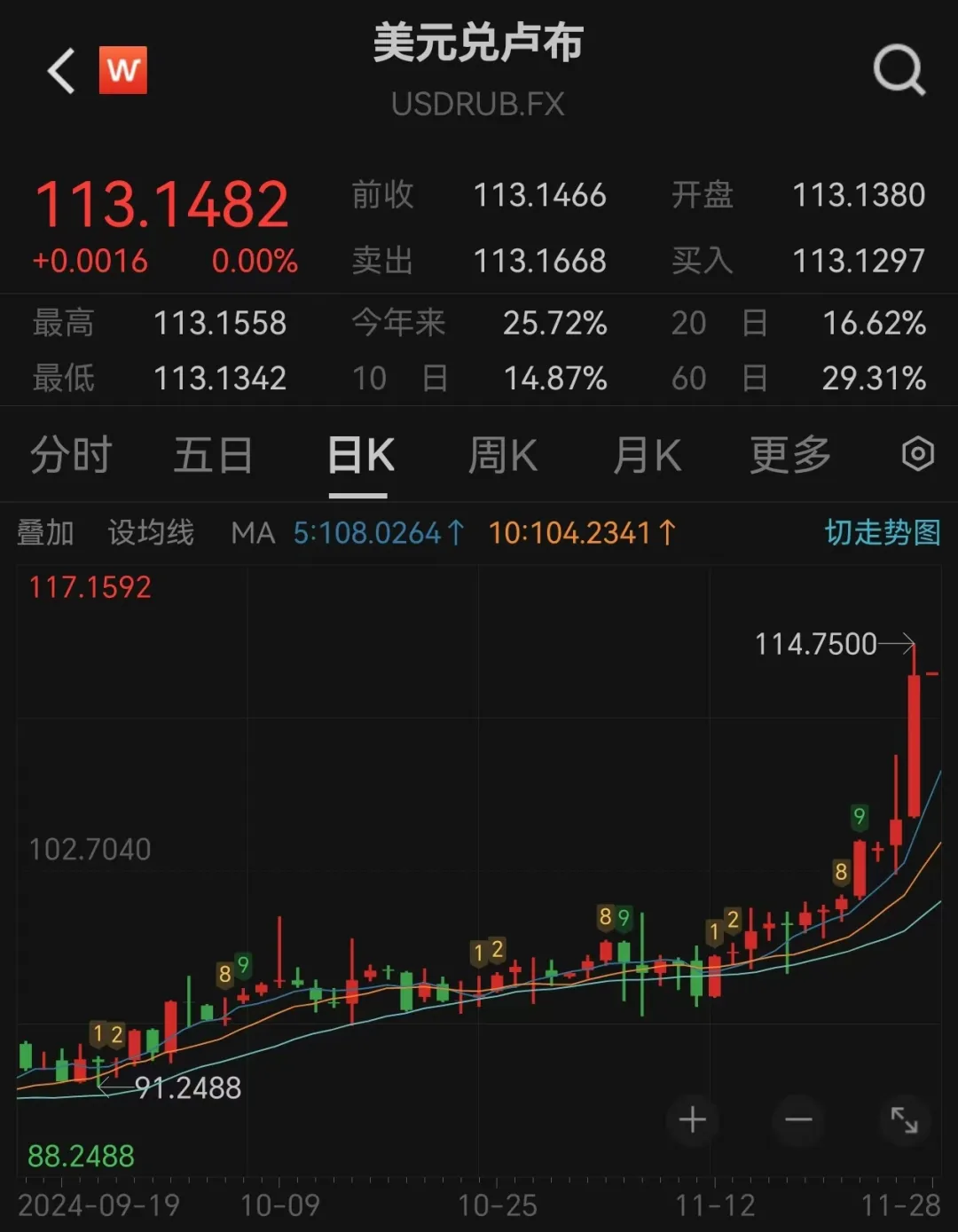Expand the chart to full screen
This screenshot has height=1232, width=958.
tap(904, 1120)
